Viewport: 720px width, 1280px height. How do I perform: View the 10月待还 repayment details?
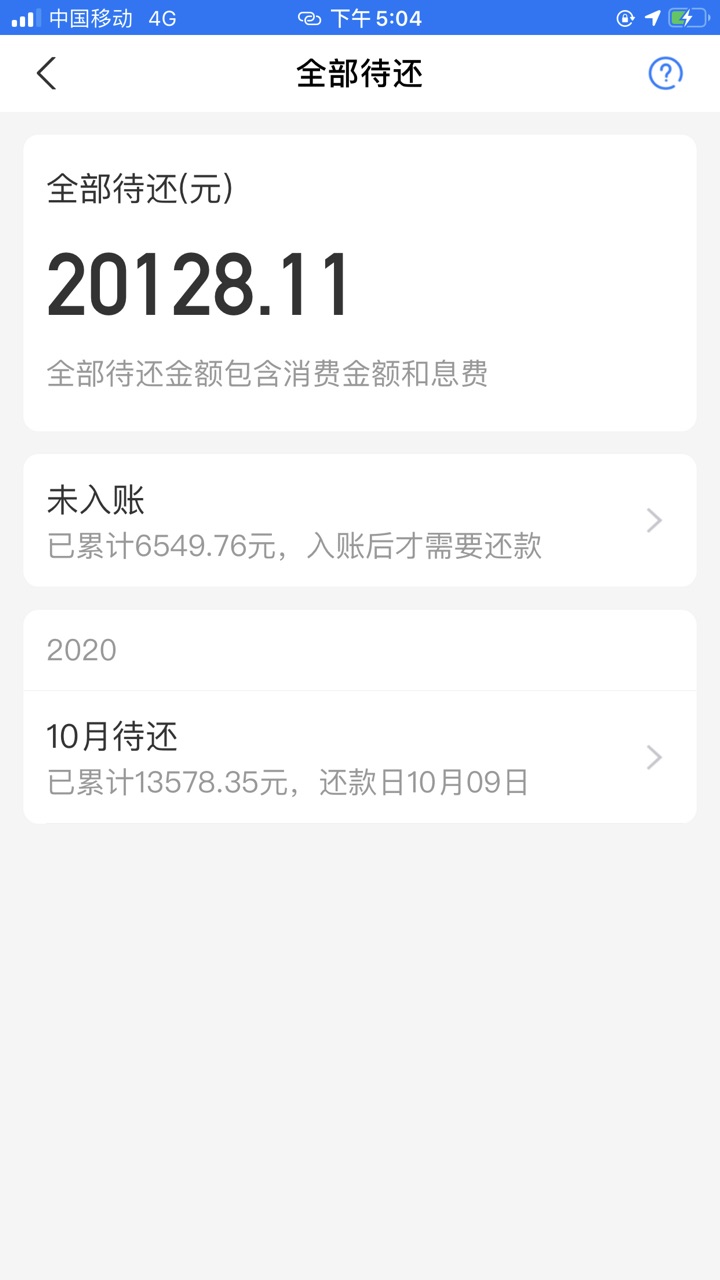360,757
